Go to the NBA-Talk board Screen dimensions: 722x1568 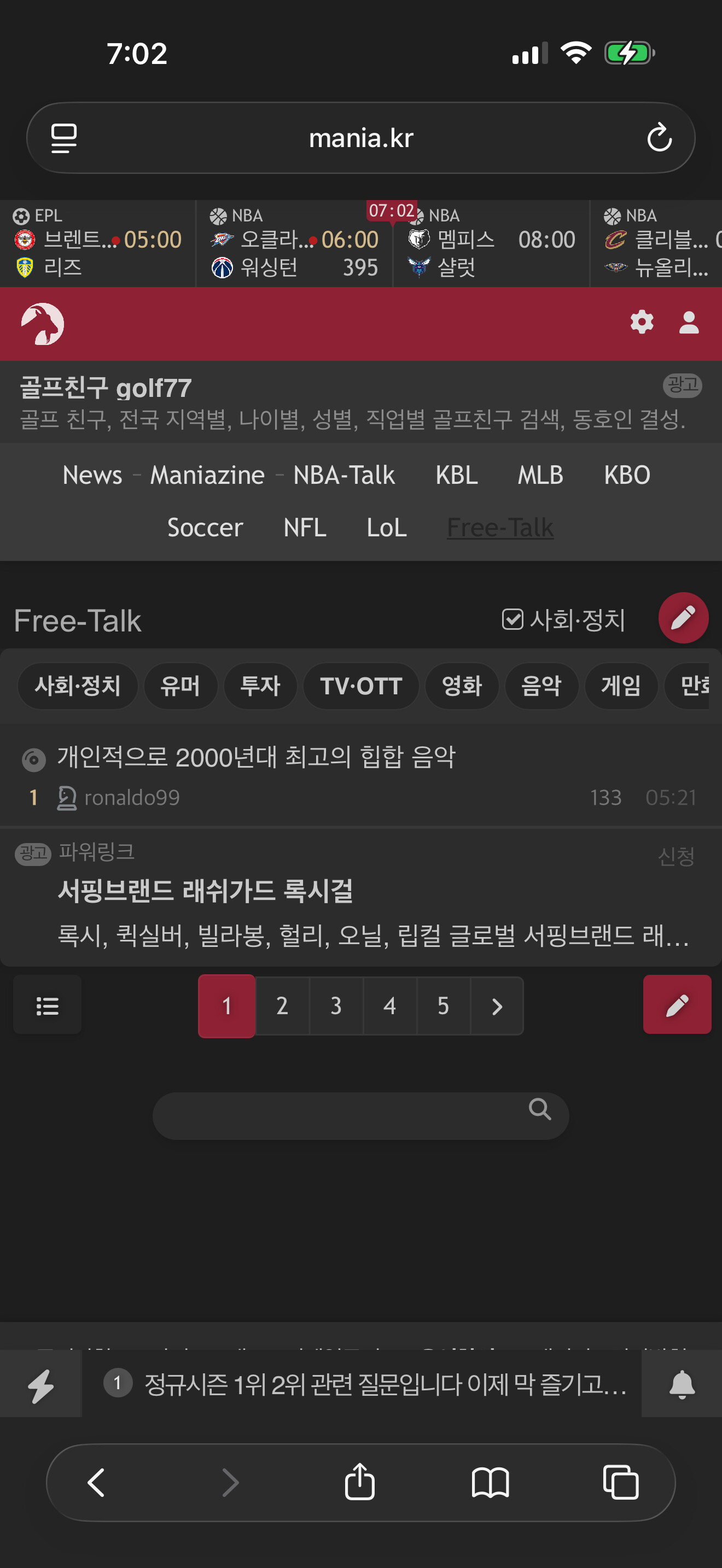pos(344,475)
